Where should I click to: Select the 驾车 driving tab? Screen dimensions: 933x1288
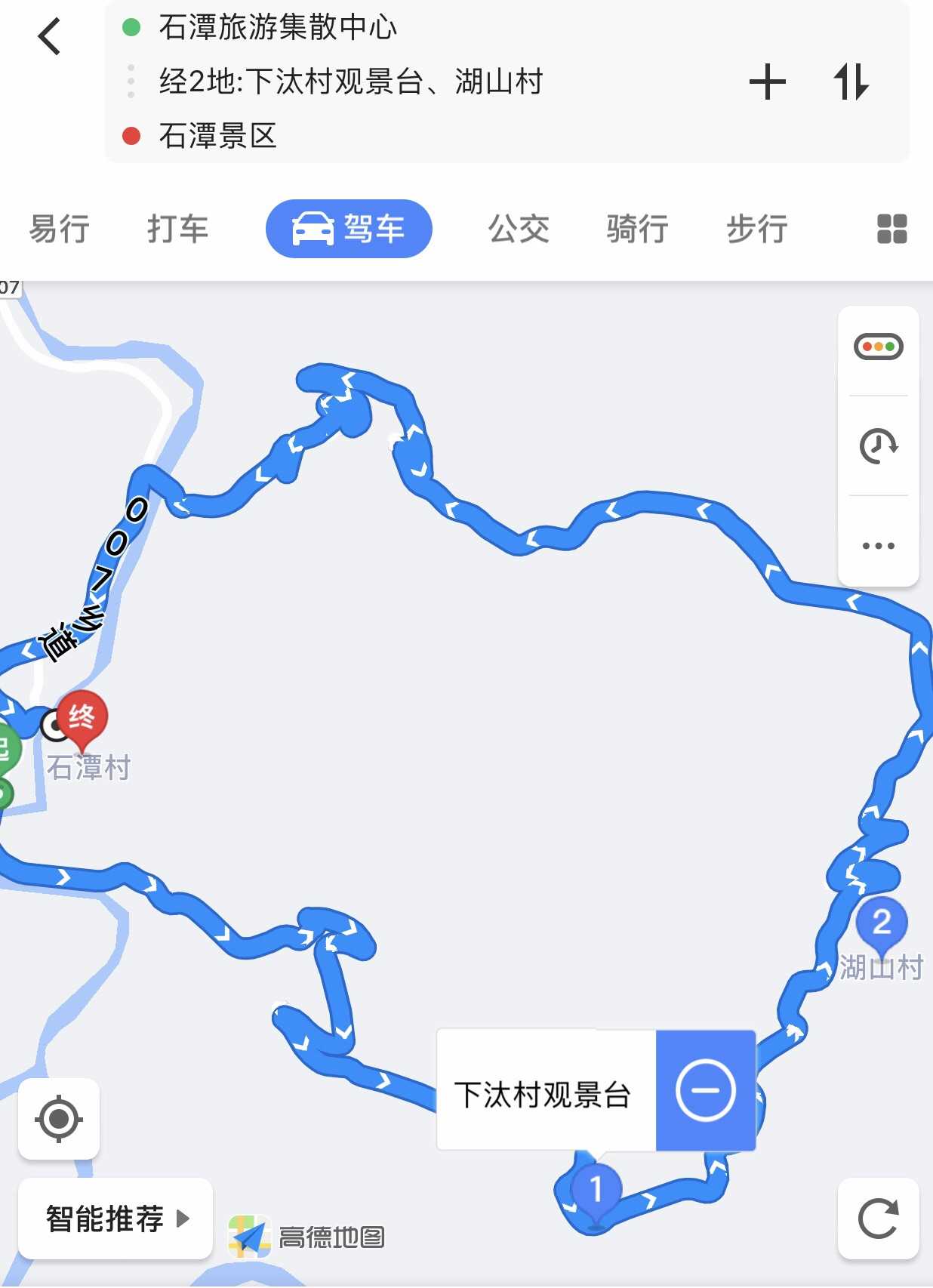(x=349, y=229)
